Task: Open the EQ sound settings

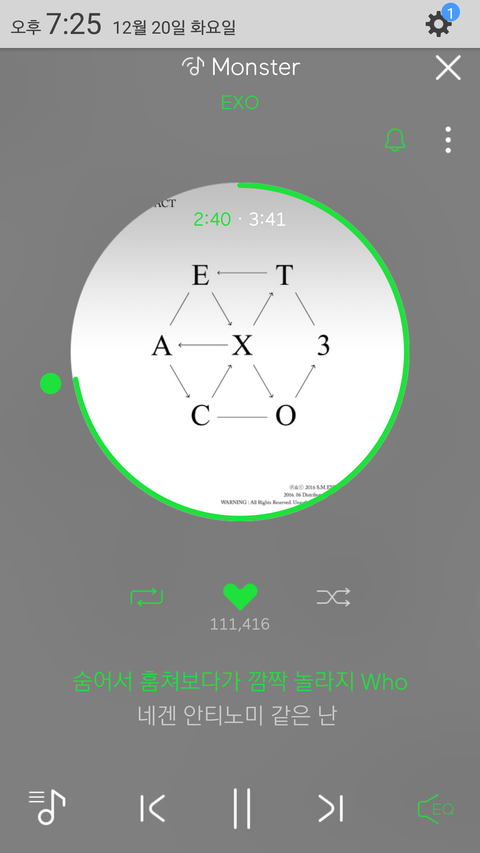Action: point(435,808)
